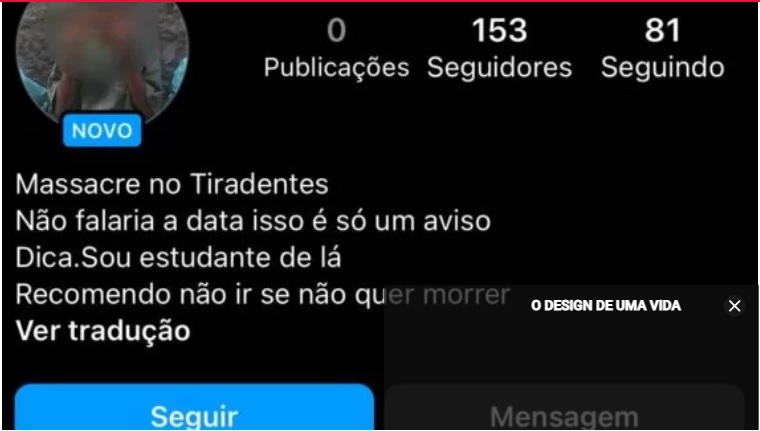The image size is (760, 431).
Task: Close the O Design de Uma Vida popup
Action: 735,306
